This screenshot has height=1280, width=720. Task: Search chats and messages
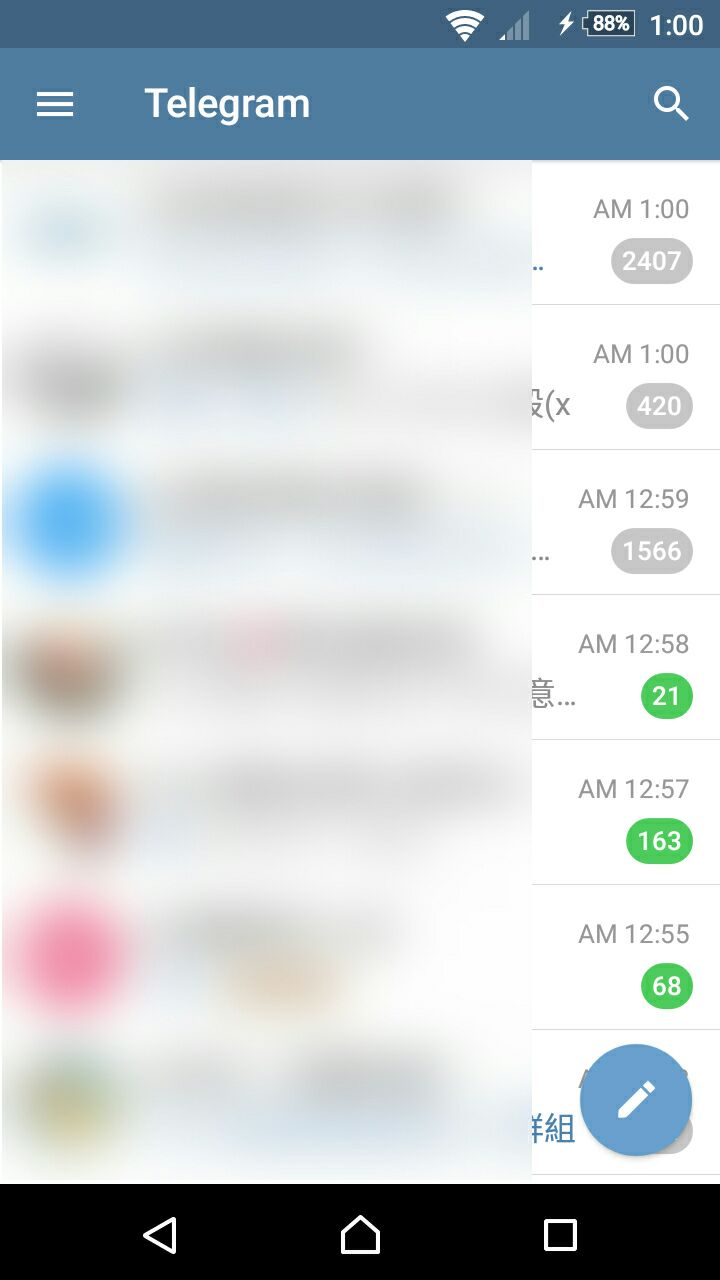[671, 104]
